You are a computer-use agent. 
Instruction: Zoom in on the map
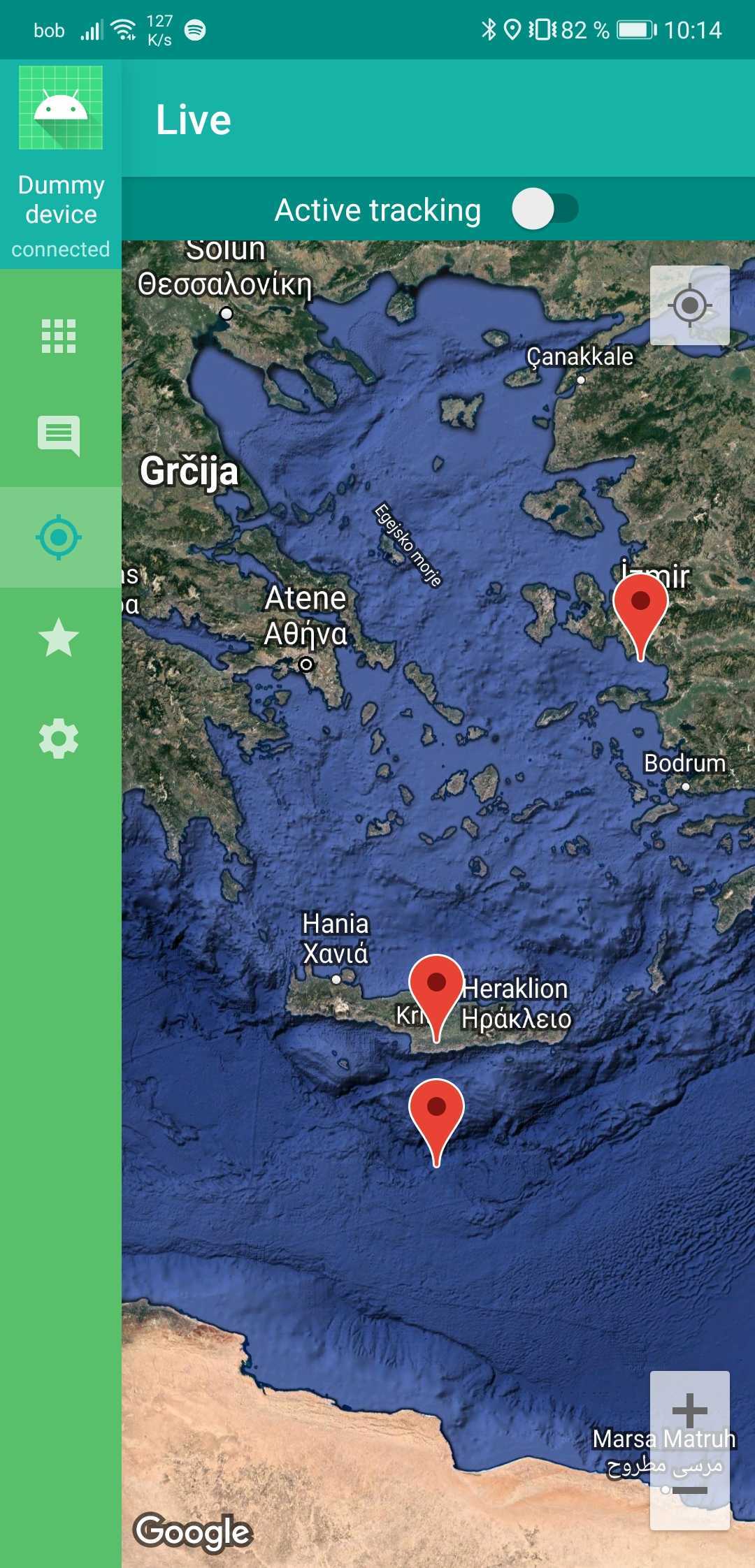[689, 1410]
